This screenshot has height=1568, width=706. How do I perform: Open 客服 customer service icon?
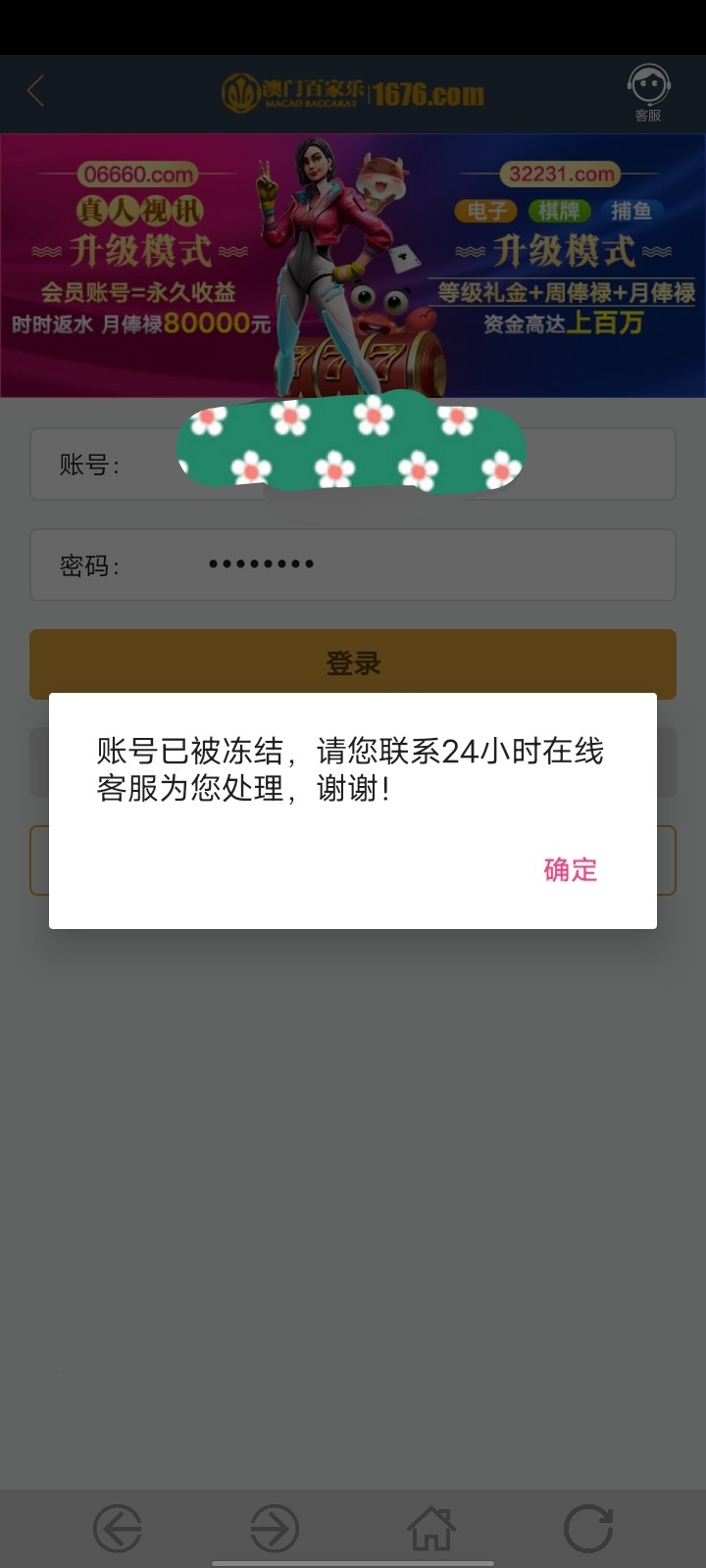(648, 92)
